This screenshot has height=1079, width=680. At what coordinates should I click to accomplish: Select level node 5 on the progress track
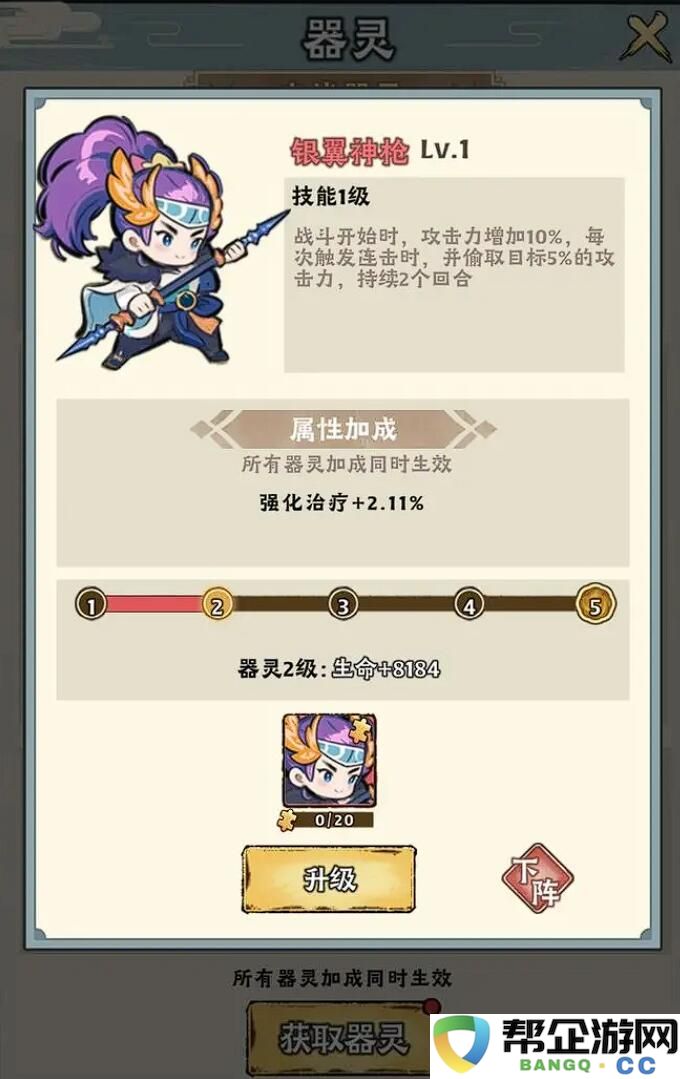595,604
